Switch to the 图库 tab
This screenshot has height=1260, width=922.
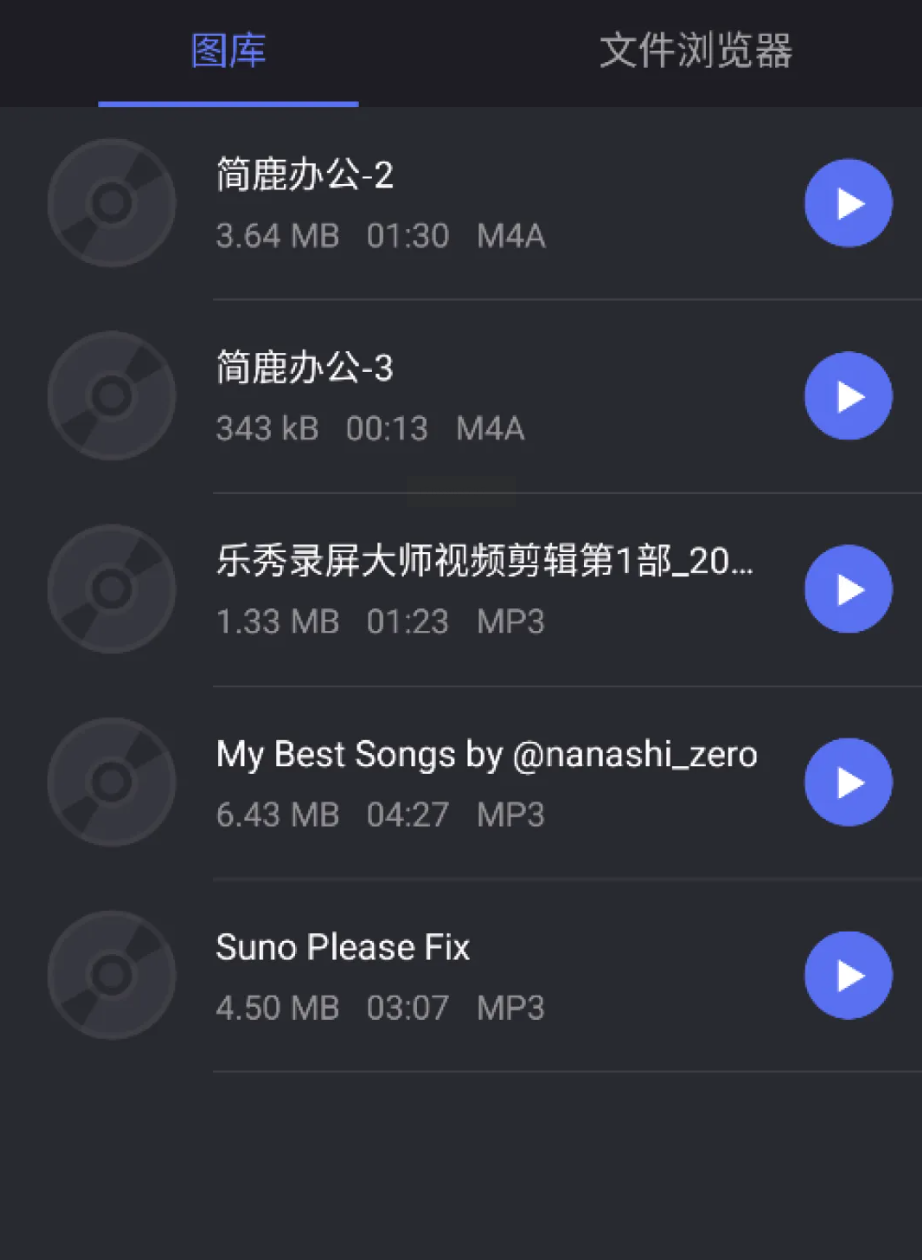pyautogui.click(x=229, y=51)
